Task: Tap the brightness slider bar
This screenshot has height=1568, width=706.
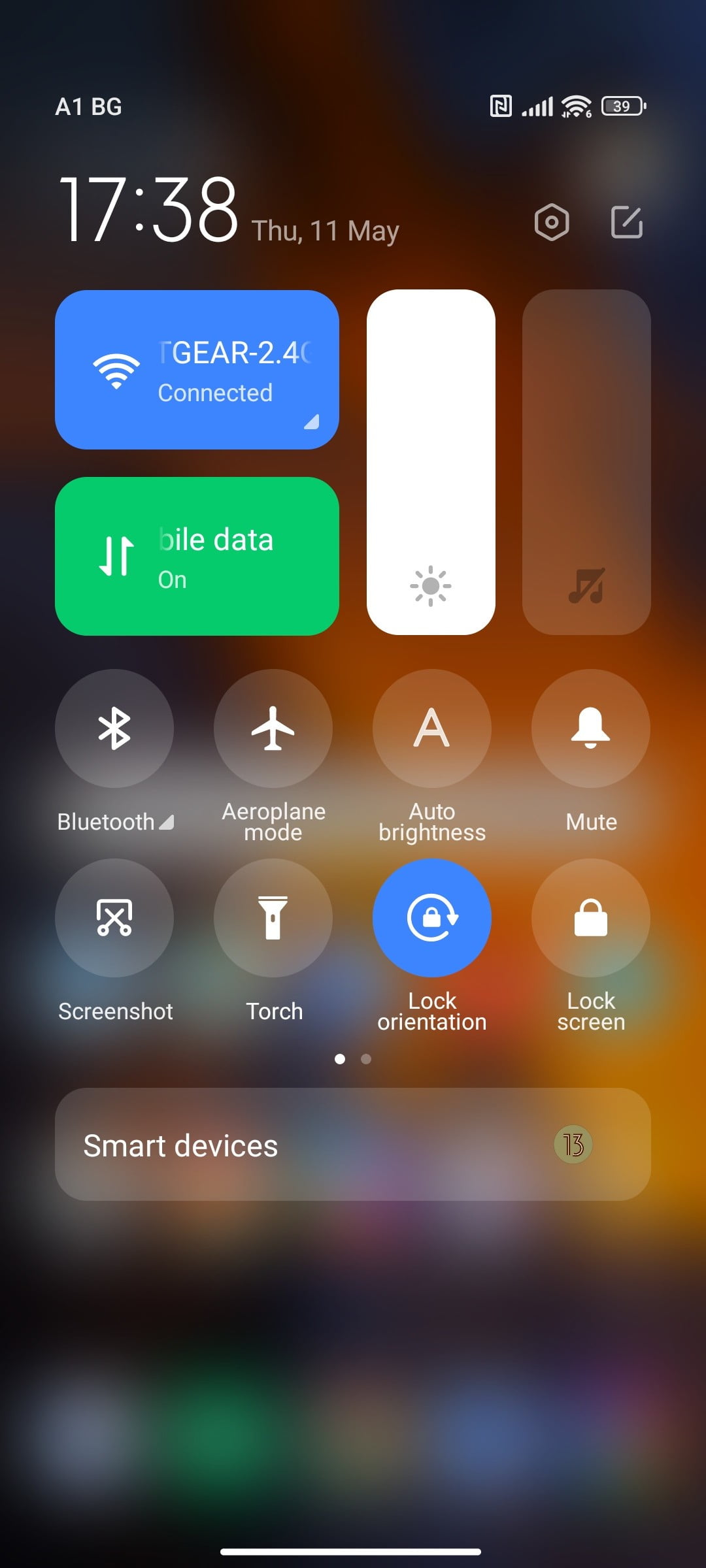Action: click(x=431, y=462)
